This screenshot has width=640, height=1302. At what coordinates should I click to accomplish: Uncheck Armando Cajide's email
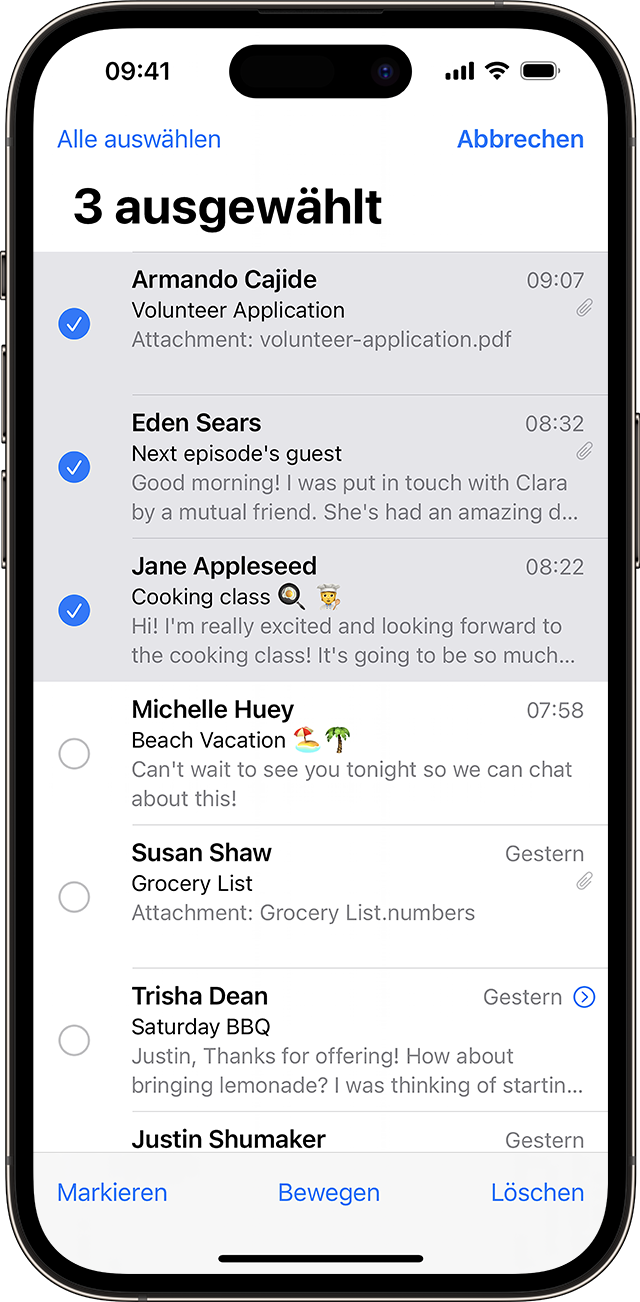tap(74, 324)
